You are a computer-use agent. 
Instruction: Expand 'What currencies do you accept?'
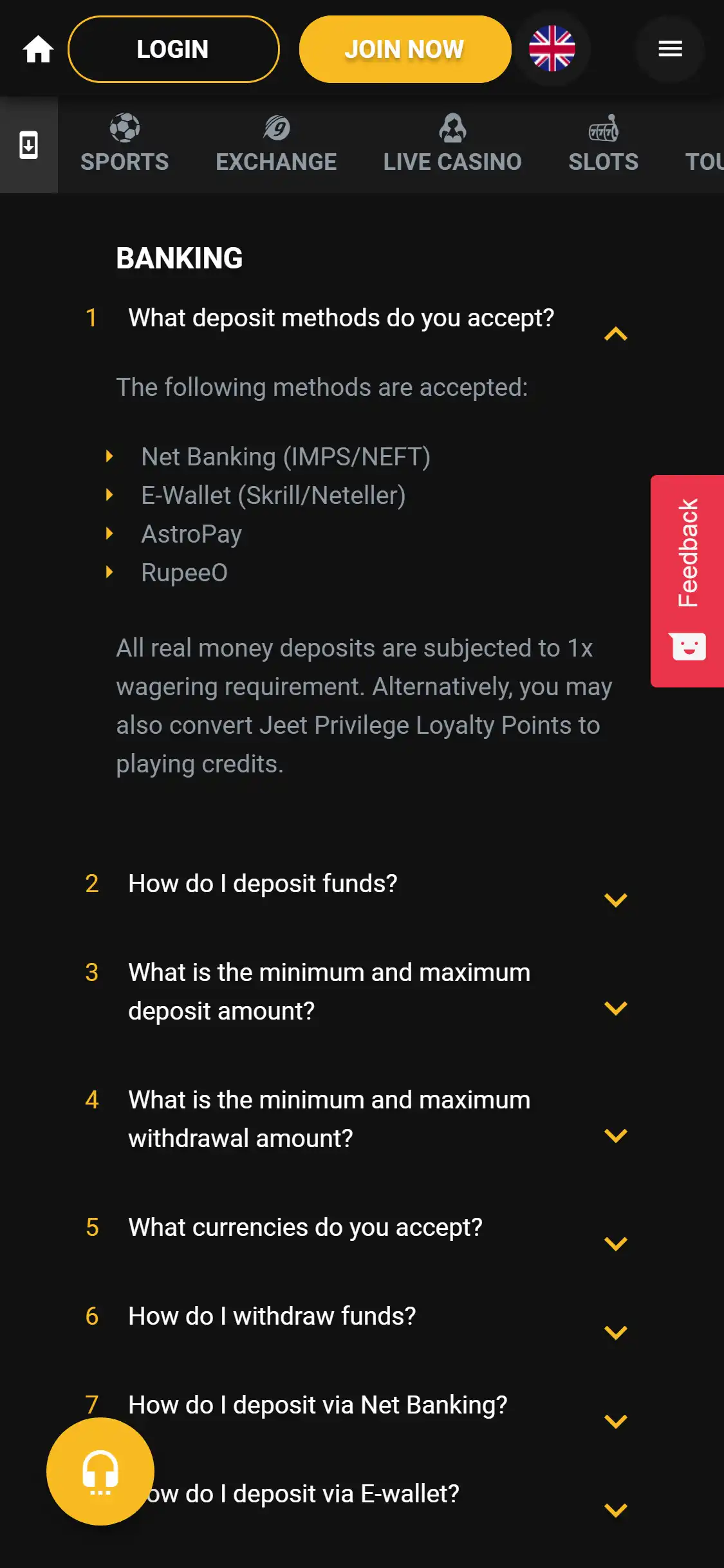(615, 1243)
